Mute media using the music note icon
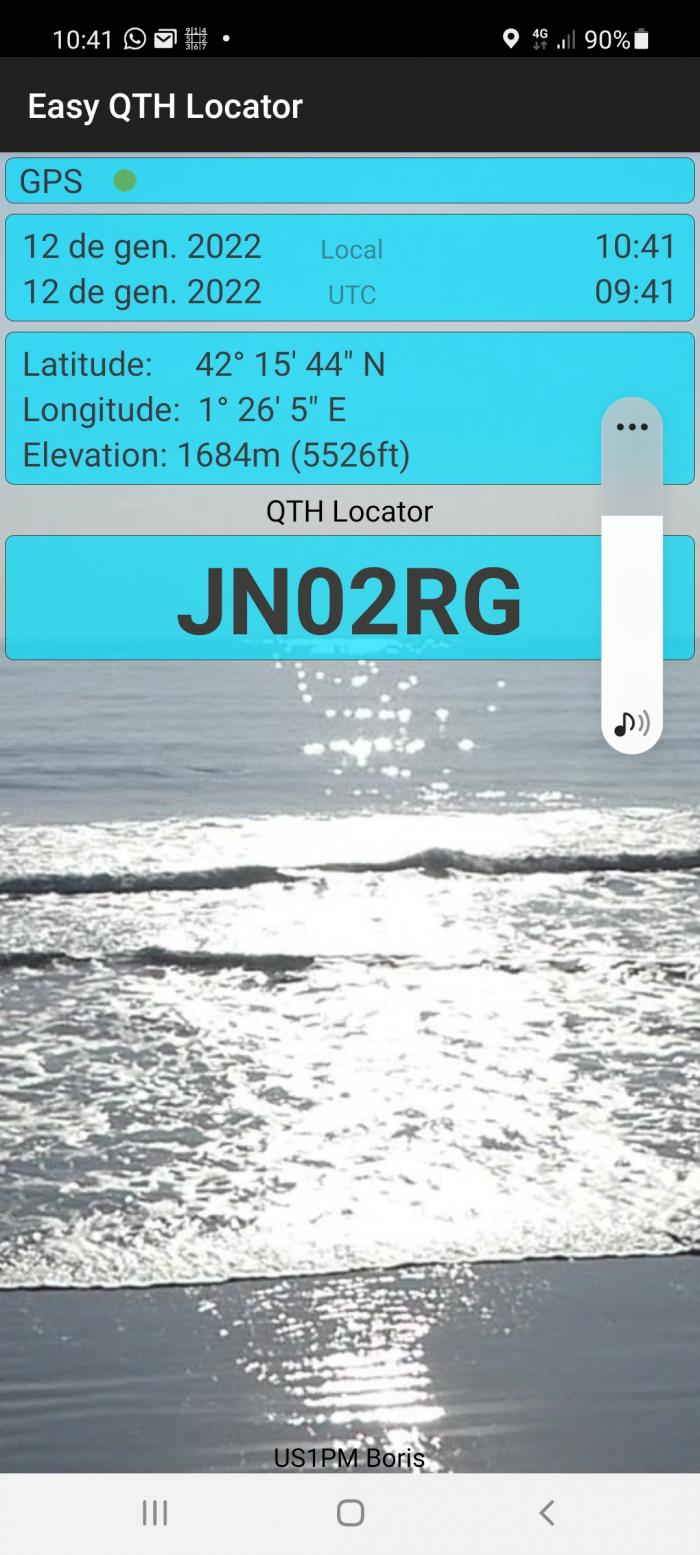Image resolution: width=700 pixels, height=1555 pixels. [632, 723]
